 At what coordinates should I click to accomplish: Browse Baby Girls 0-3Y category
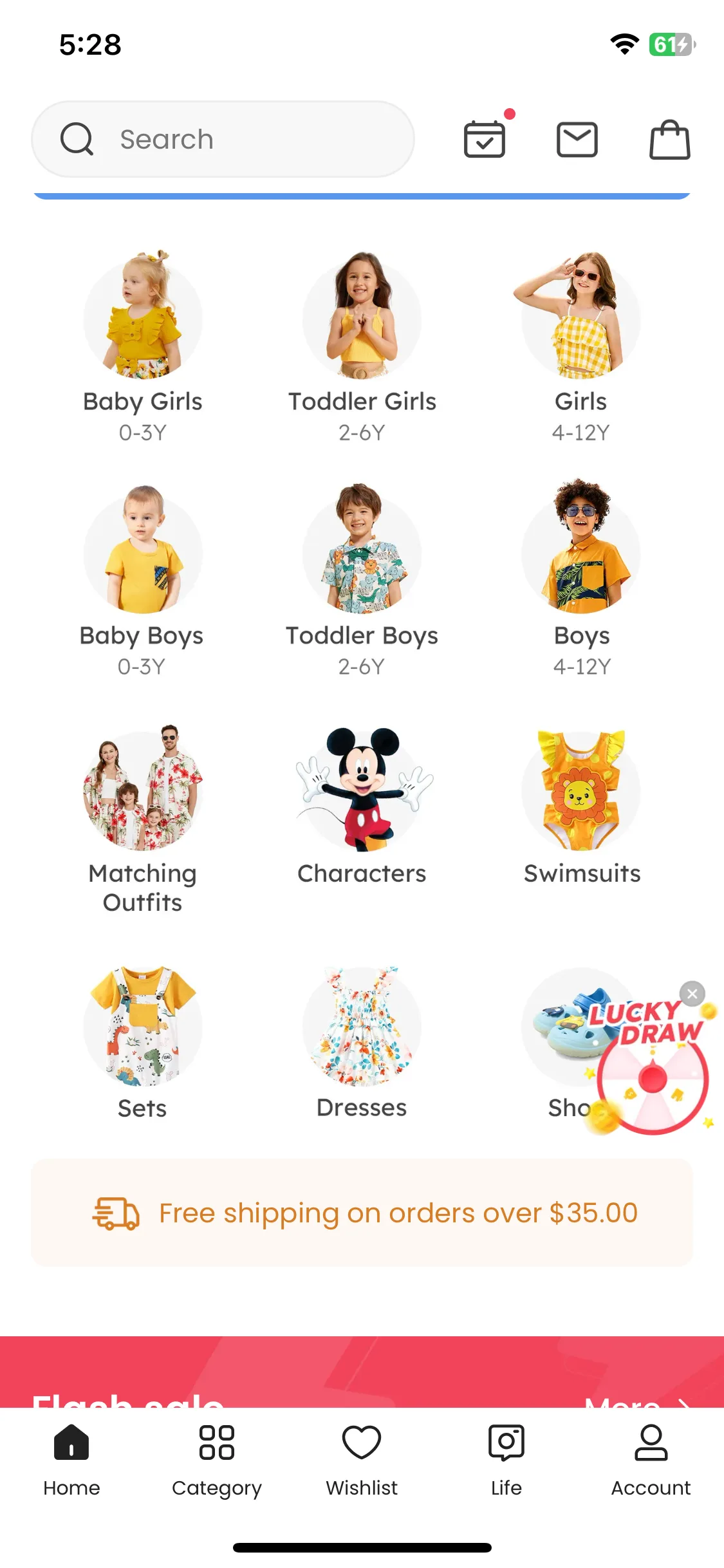142,345
